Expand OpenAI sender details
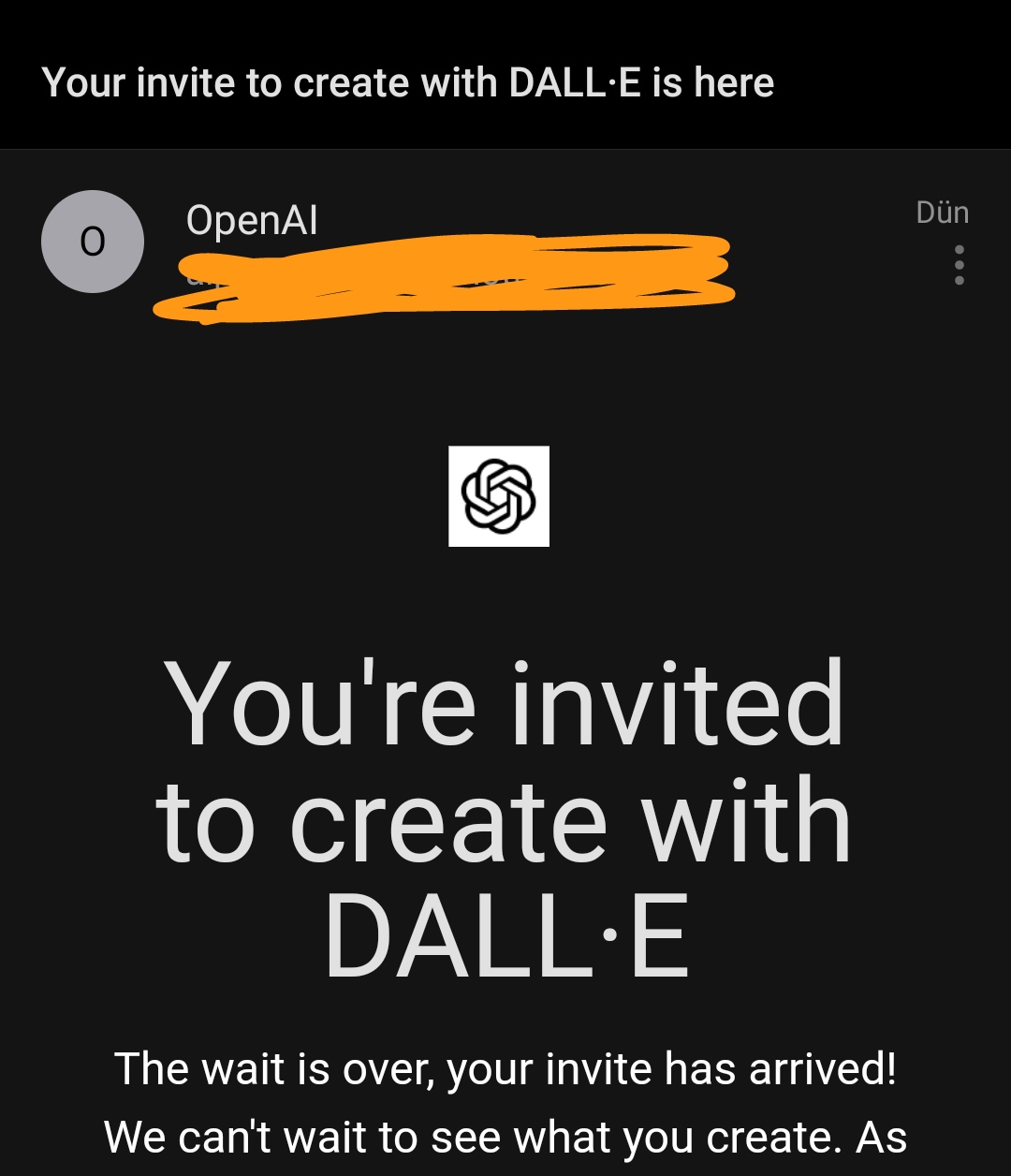The width and height of the screenshot is (1011, 1176). (x=252, y=221)
